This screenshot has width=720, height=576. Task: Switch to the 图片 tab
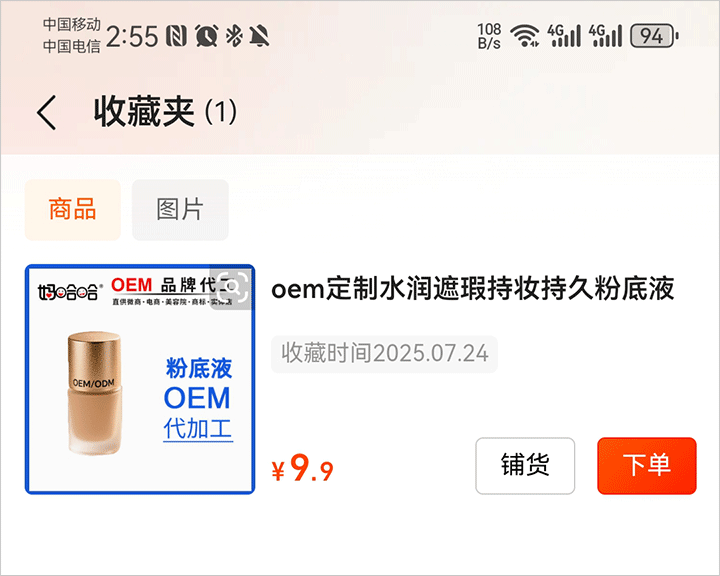[180, 210]
